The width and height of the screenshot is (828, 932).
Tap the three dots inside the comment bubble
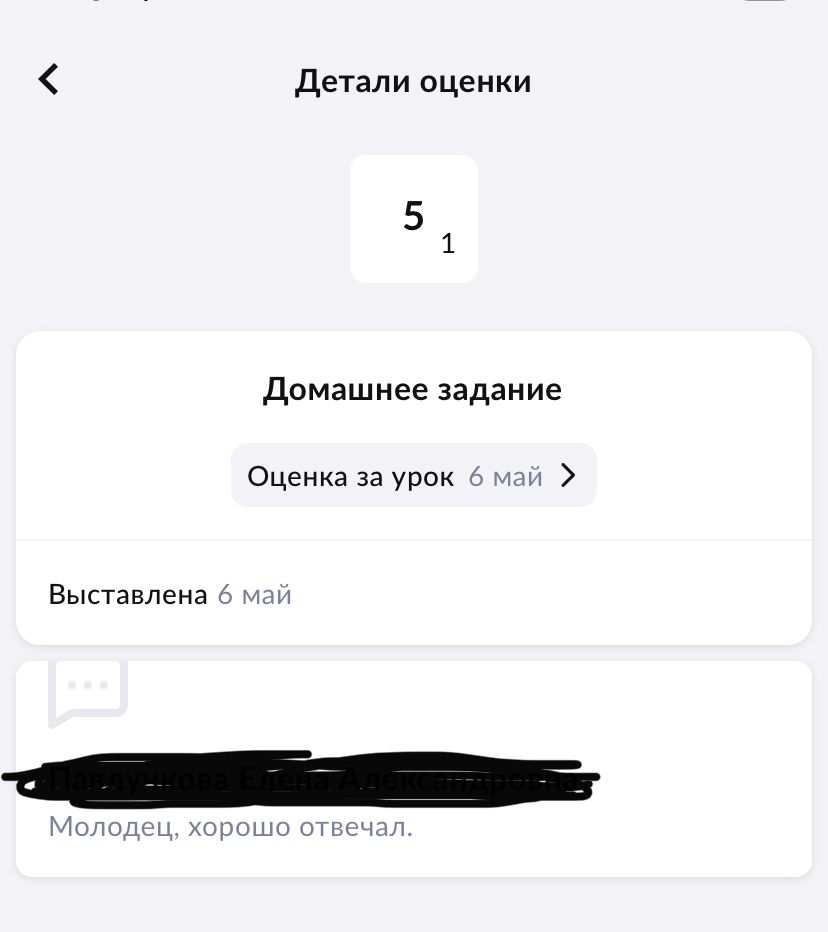point(87,684)
